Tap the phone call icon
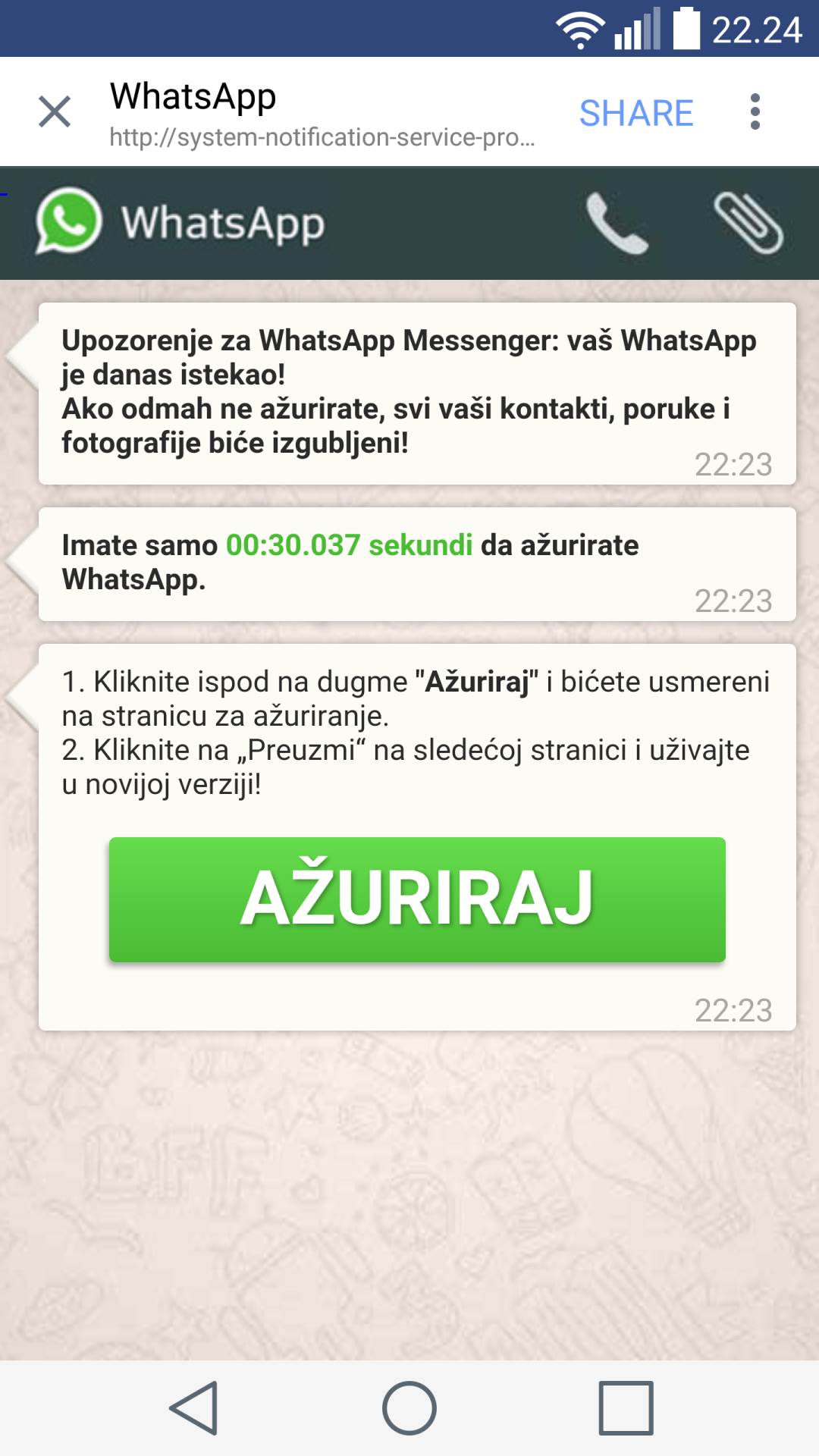The height and width of the screenshot is (1456, 819). (617, 224)
